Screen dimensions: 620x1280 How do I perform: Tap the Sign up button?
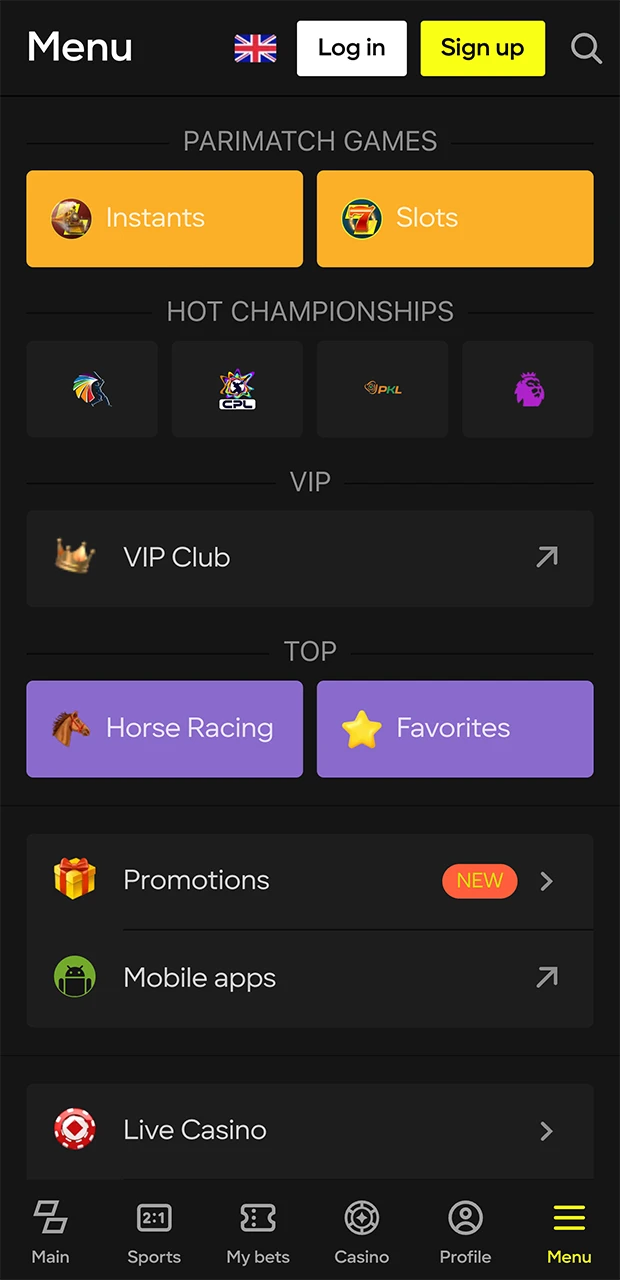(482, 48)
